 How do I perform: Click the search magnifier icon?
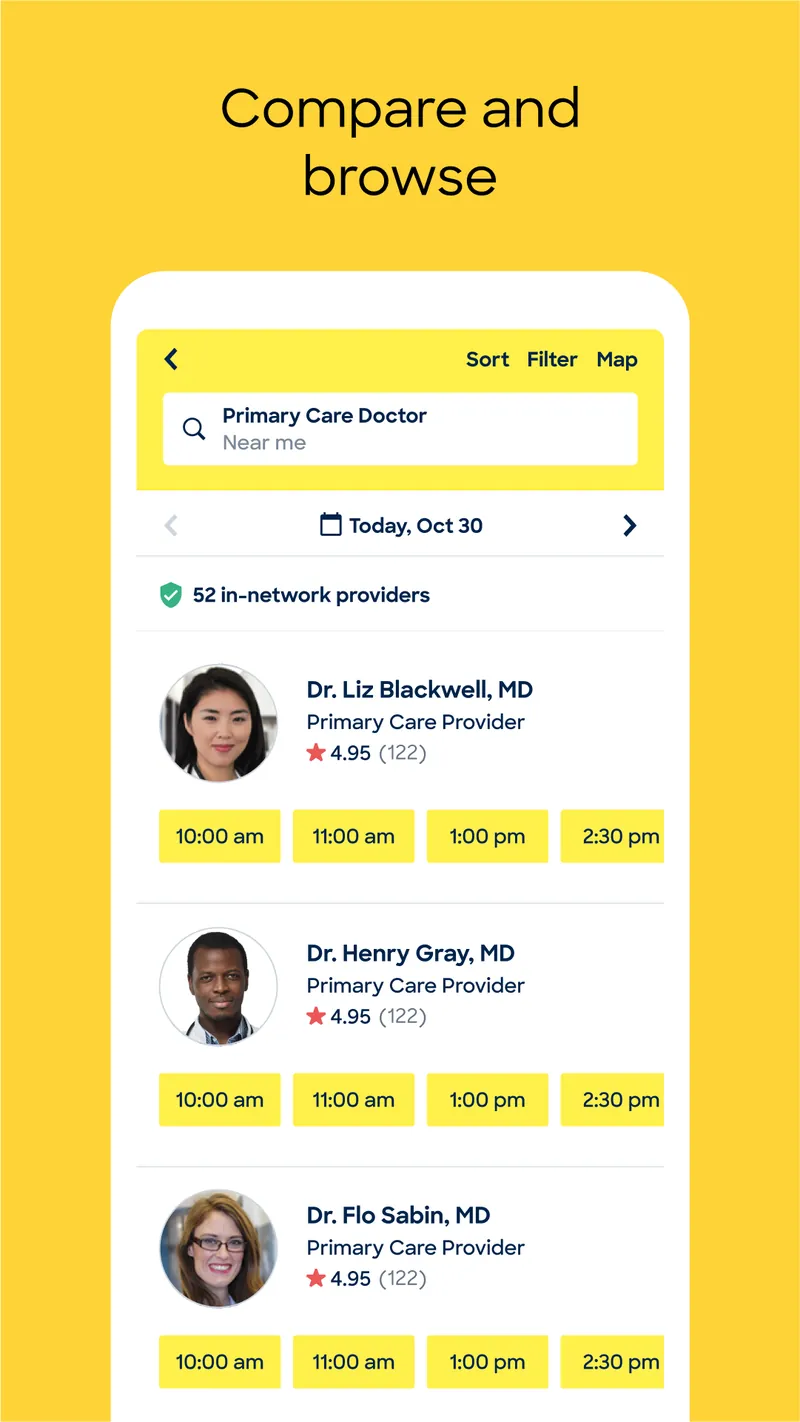click(x=194, y=428)
